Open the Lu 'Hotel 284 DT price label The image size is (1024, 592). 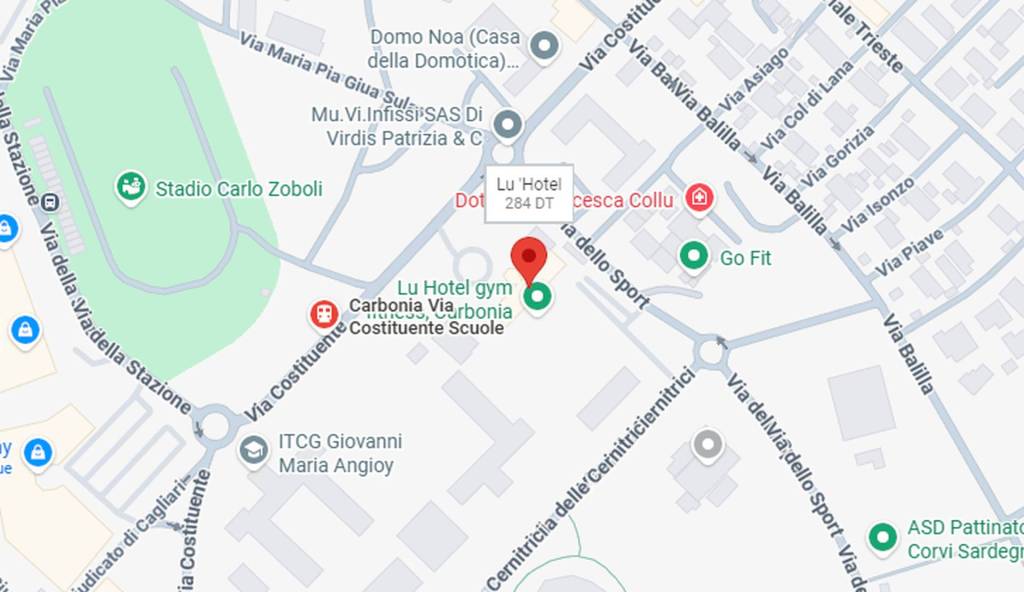529,193
